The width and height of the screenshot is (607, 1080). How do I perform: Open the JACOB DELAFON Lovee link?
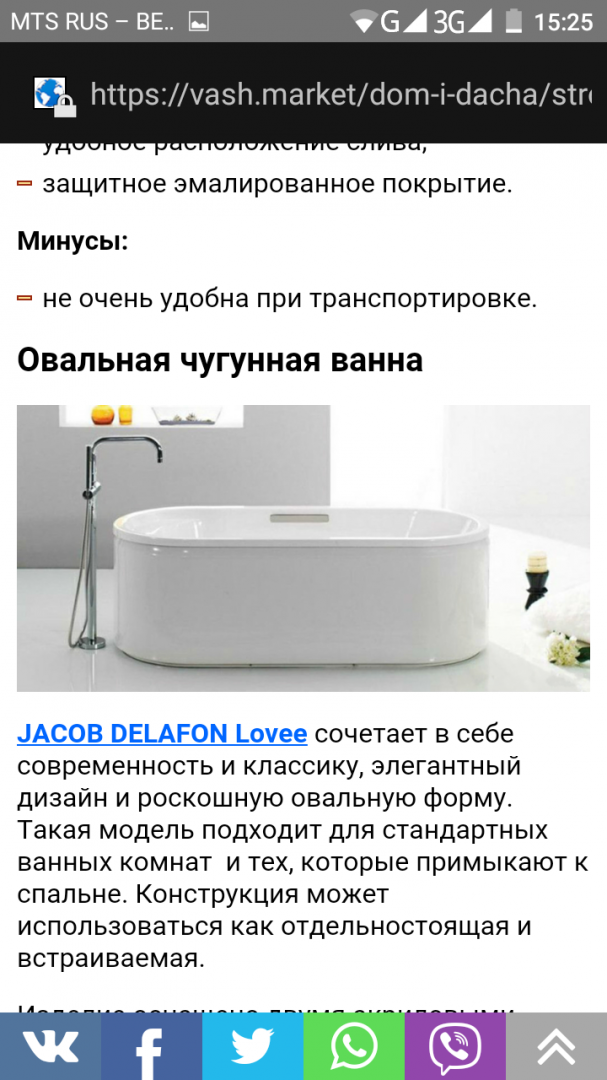point(162,733)
